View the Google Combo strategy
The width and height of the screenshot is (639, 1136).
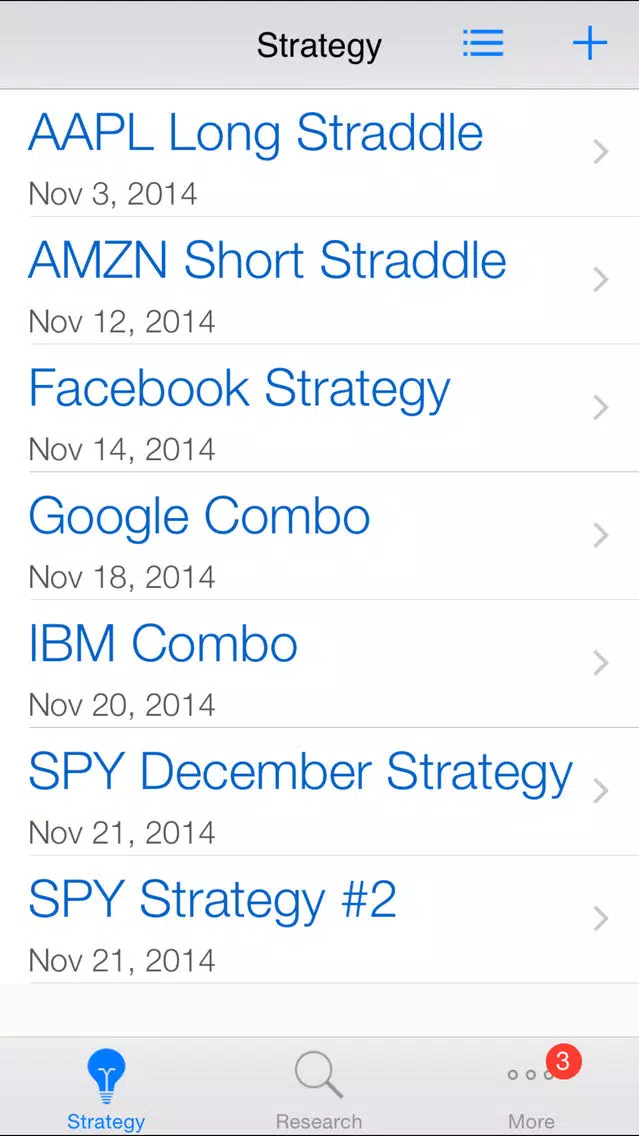(x=320, y=536)
